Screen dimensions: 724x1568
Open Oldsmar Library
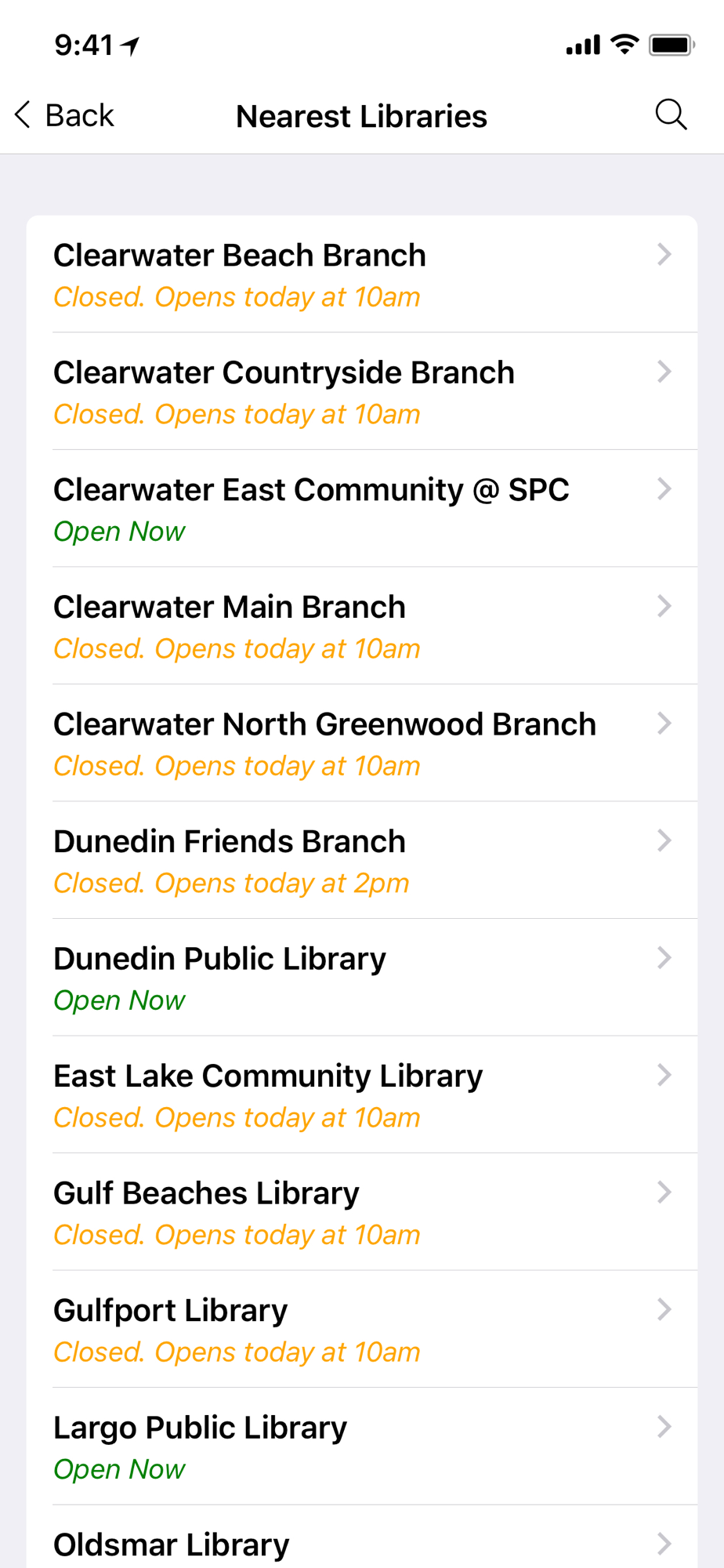point(362,1537)
